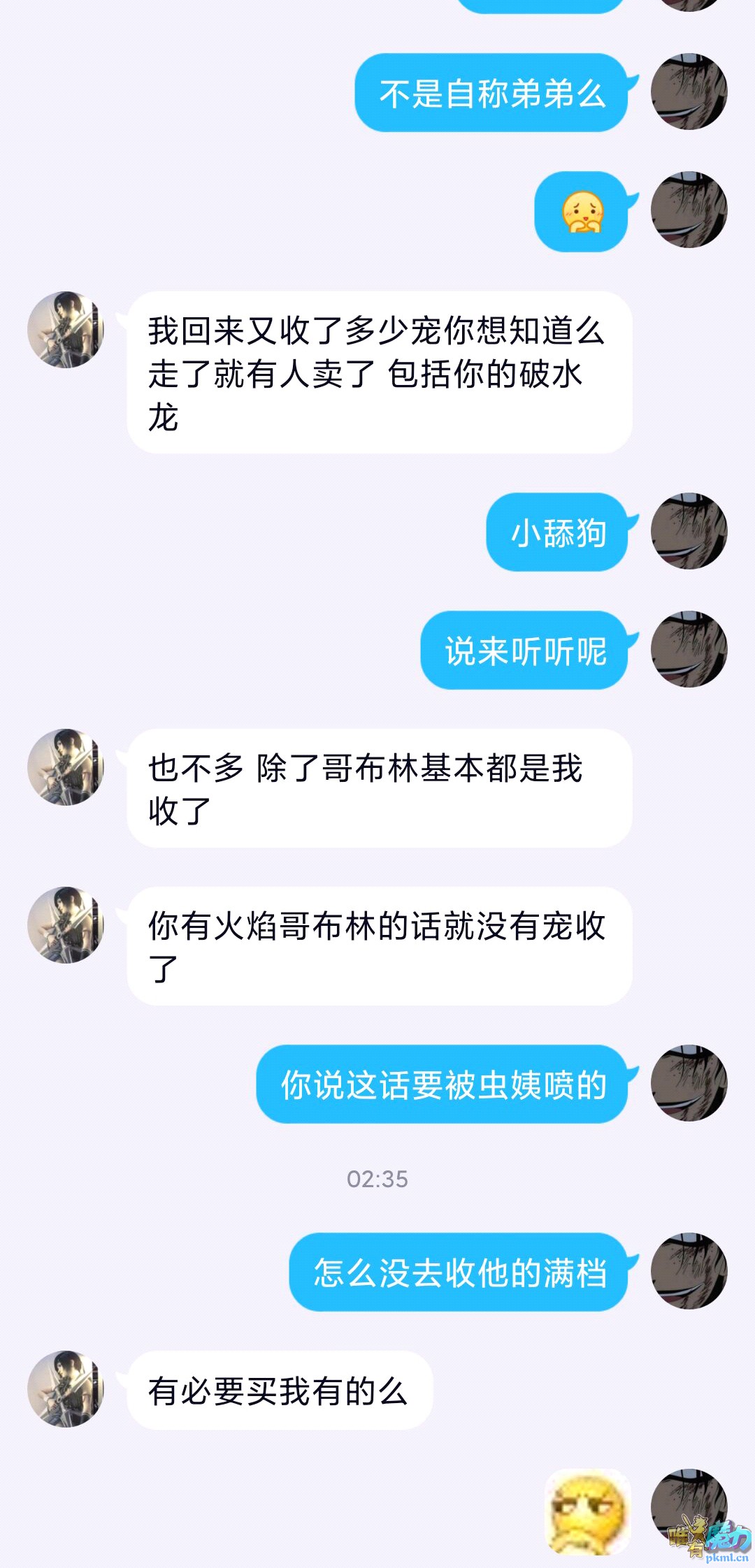This screenshot has width=755, height=1568.
Task: Open avatar next to "怎么没去收他的满档"
Action: click(689, 1271)
